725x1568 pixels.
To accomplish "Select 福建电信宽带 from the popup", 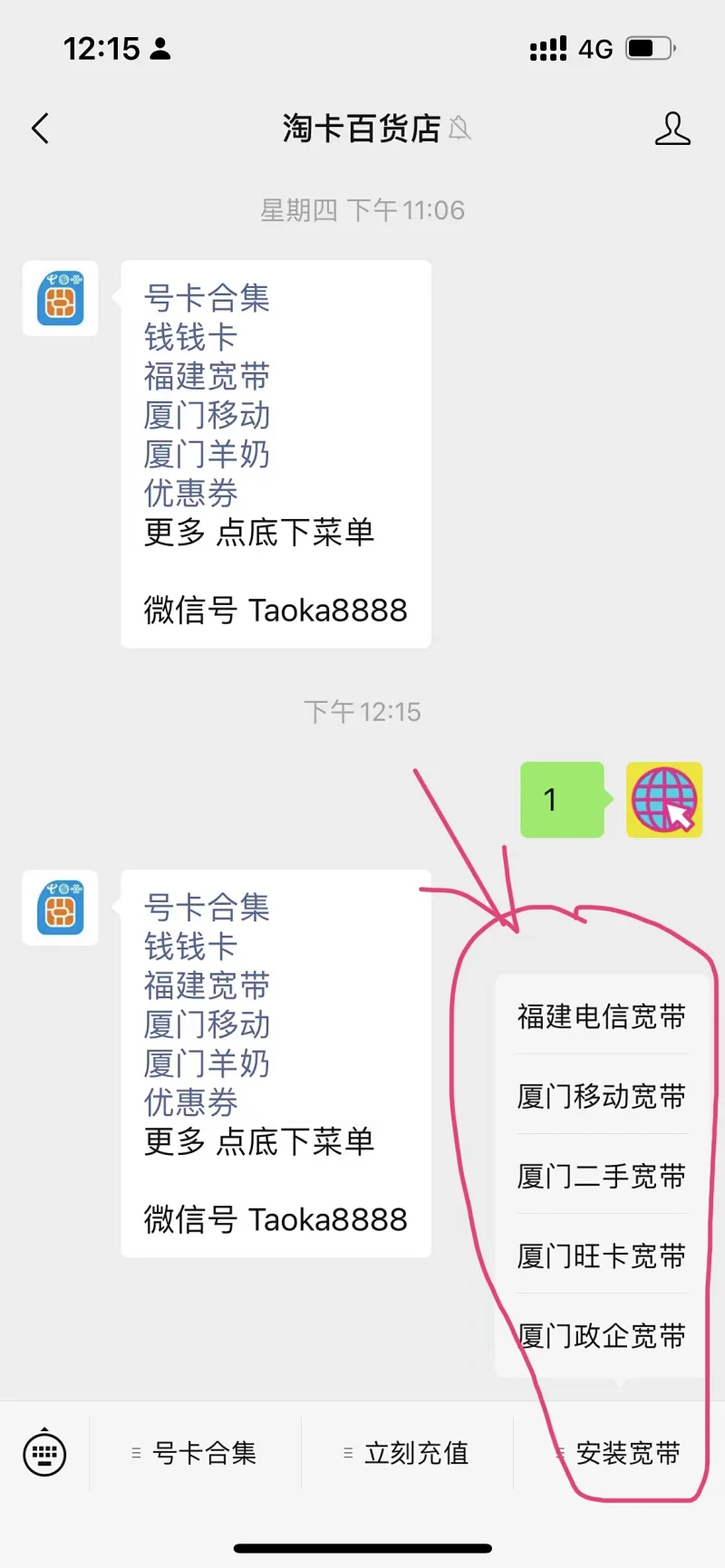I will (x=602, y=1016).
